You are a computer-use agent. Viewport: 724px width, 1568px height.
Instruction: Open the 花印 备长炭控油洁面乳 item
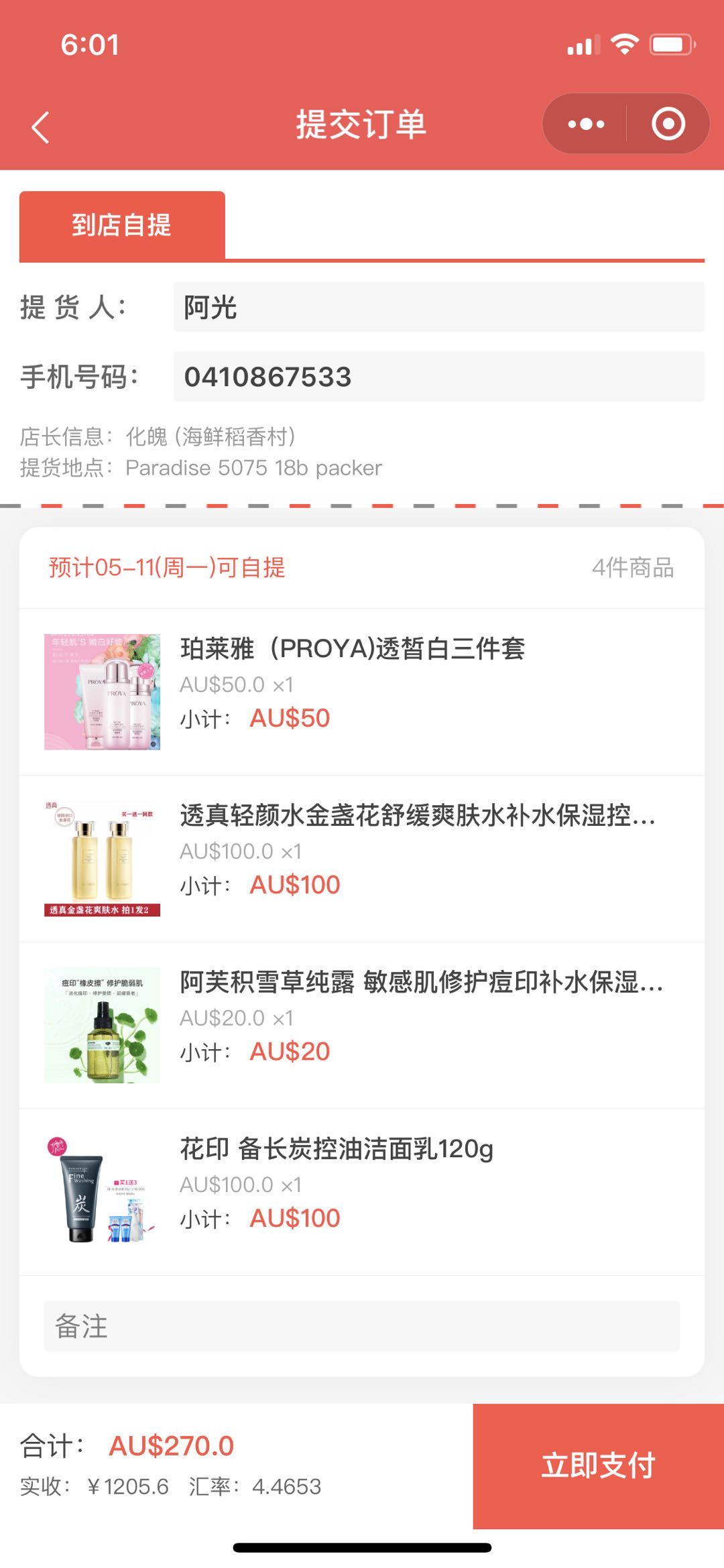point(337,1149)
